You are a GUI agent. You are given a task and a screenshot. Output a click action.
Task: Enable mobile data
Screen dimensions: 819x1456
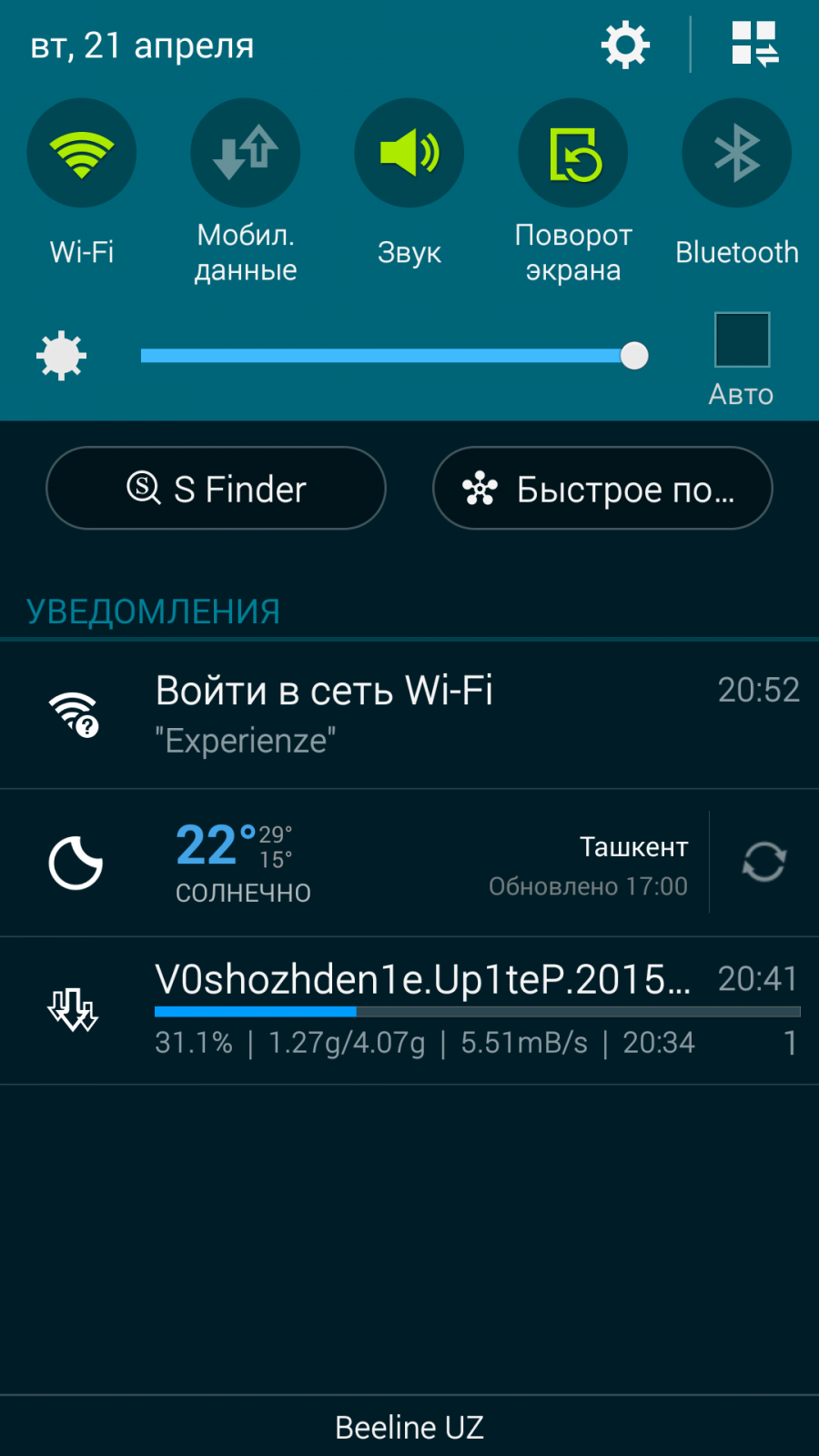[x=246, y=153]
